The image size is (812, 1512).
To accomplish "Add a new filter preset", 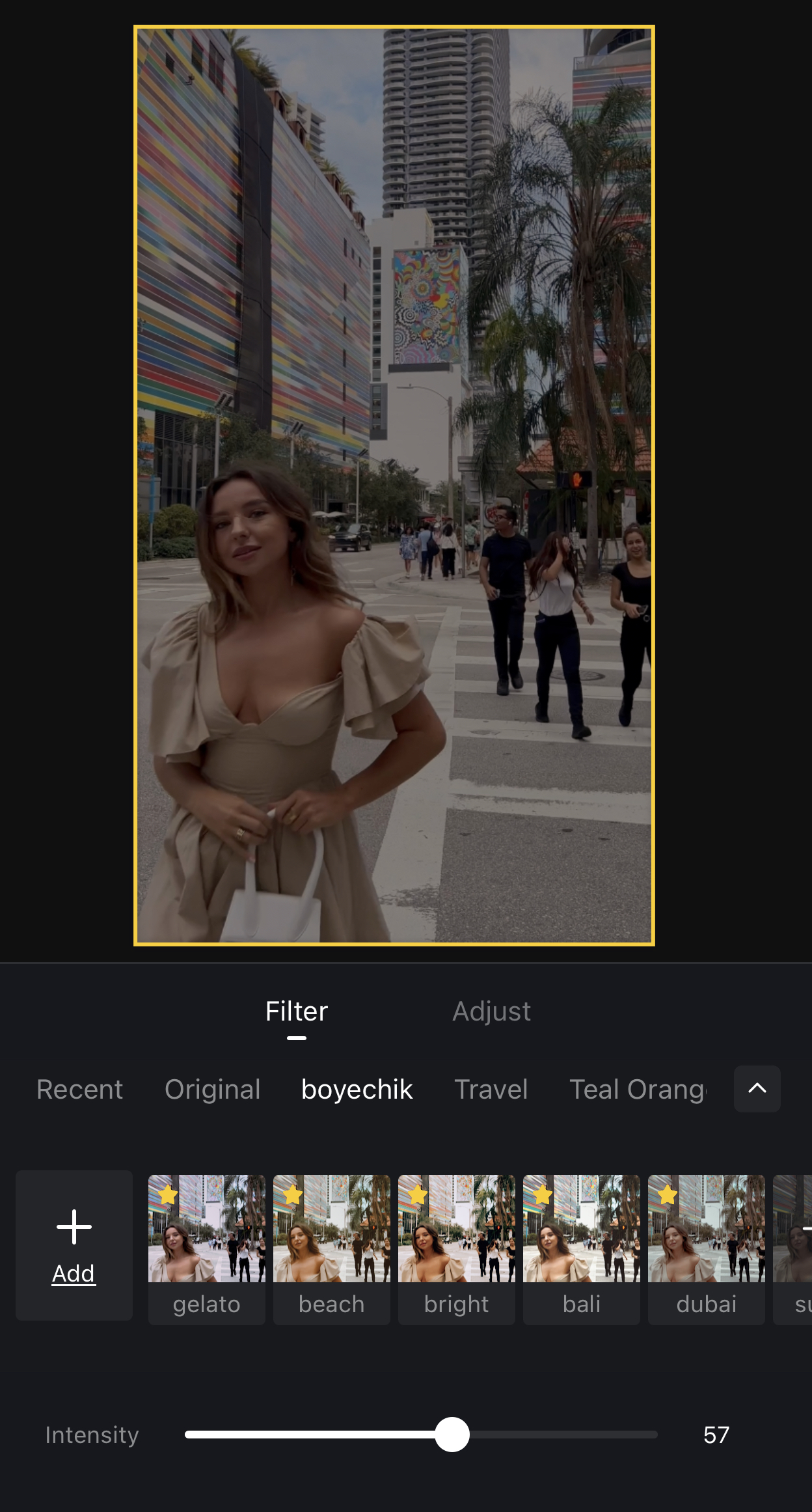I will (74, 1244).
